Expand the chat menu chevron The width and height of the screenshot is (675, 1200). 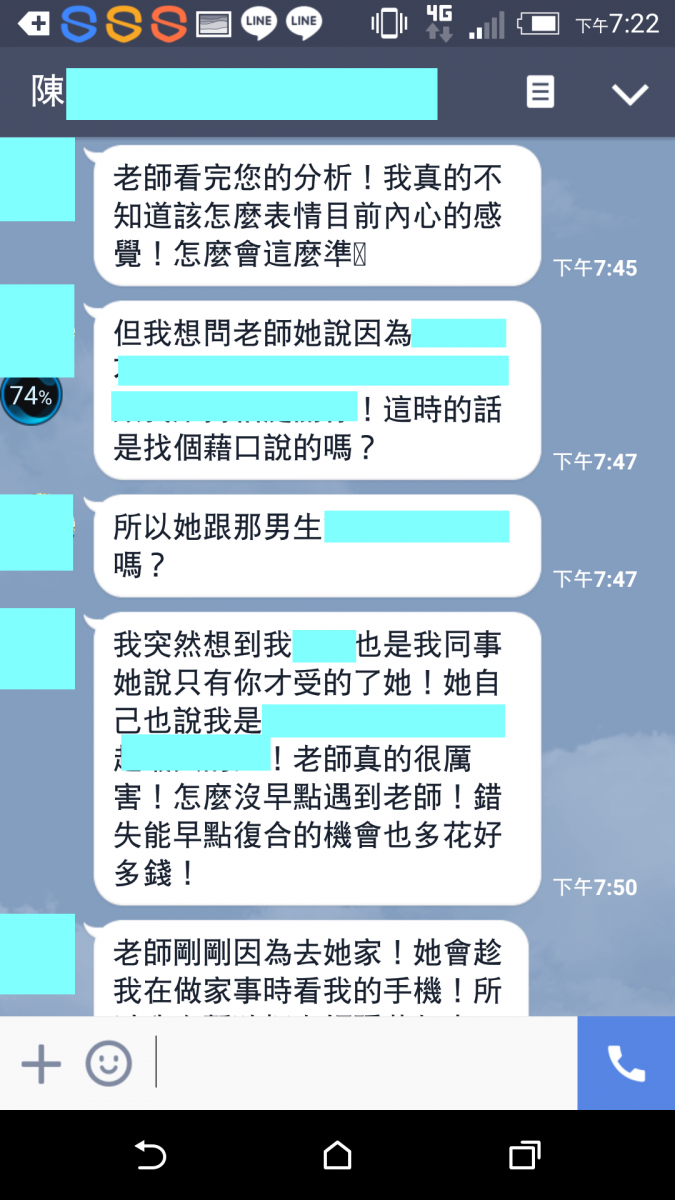click(x=630, y=94)
